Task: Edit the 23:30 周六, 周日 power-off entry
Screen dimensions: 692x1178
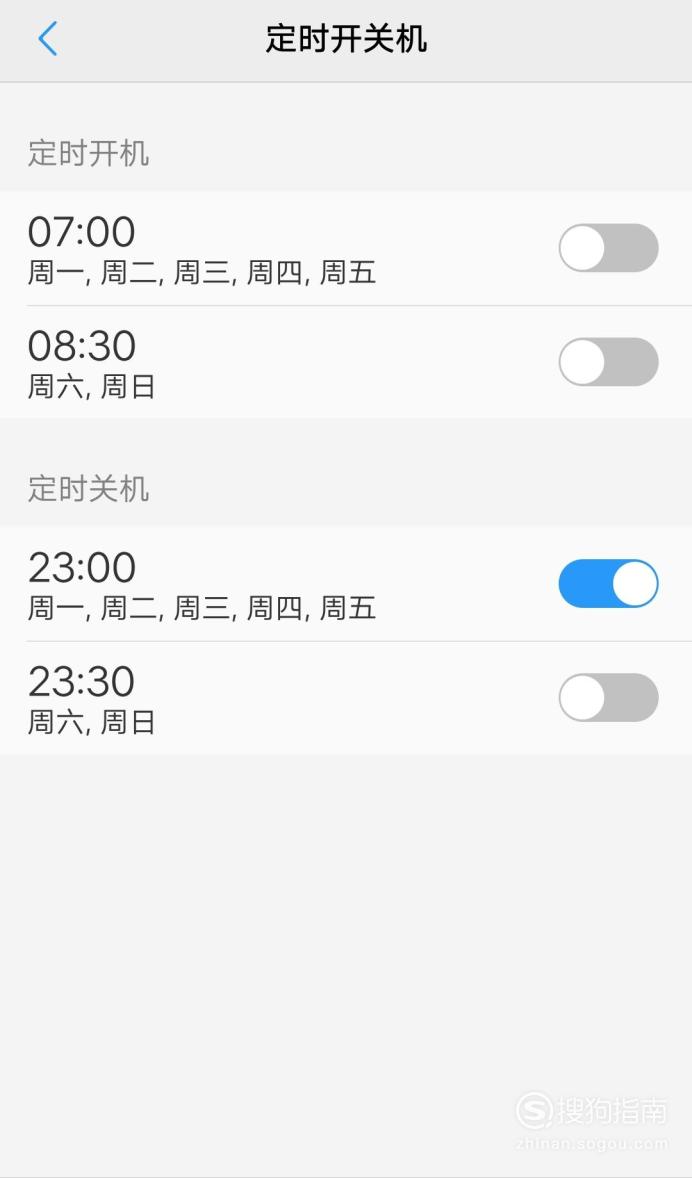Action: tap(346, 698)
